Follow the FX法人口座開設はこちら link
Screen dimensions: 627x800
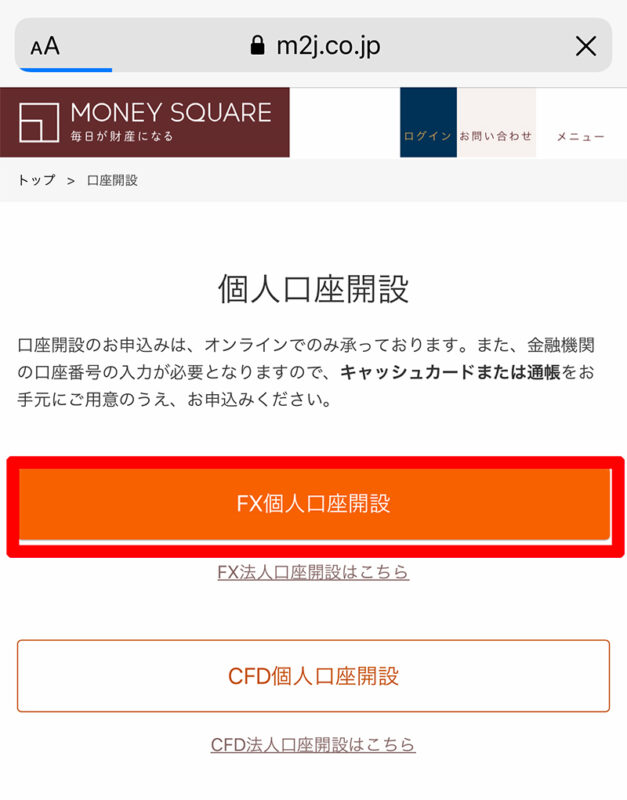click(x=313, y=573)
